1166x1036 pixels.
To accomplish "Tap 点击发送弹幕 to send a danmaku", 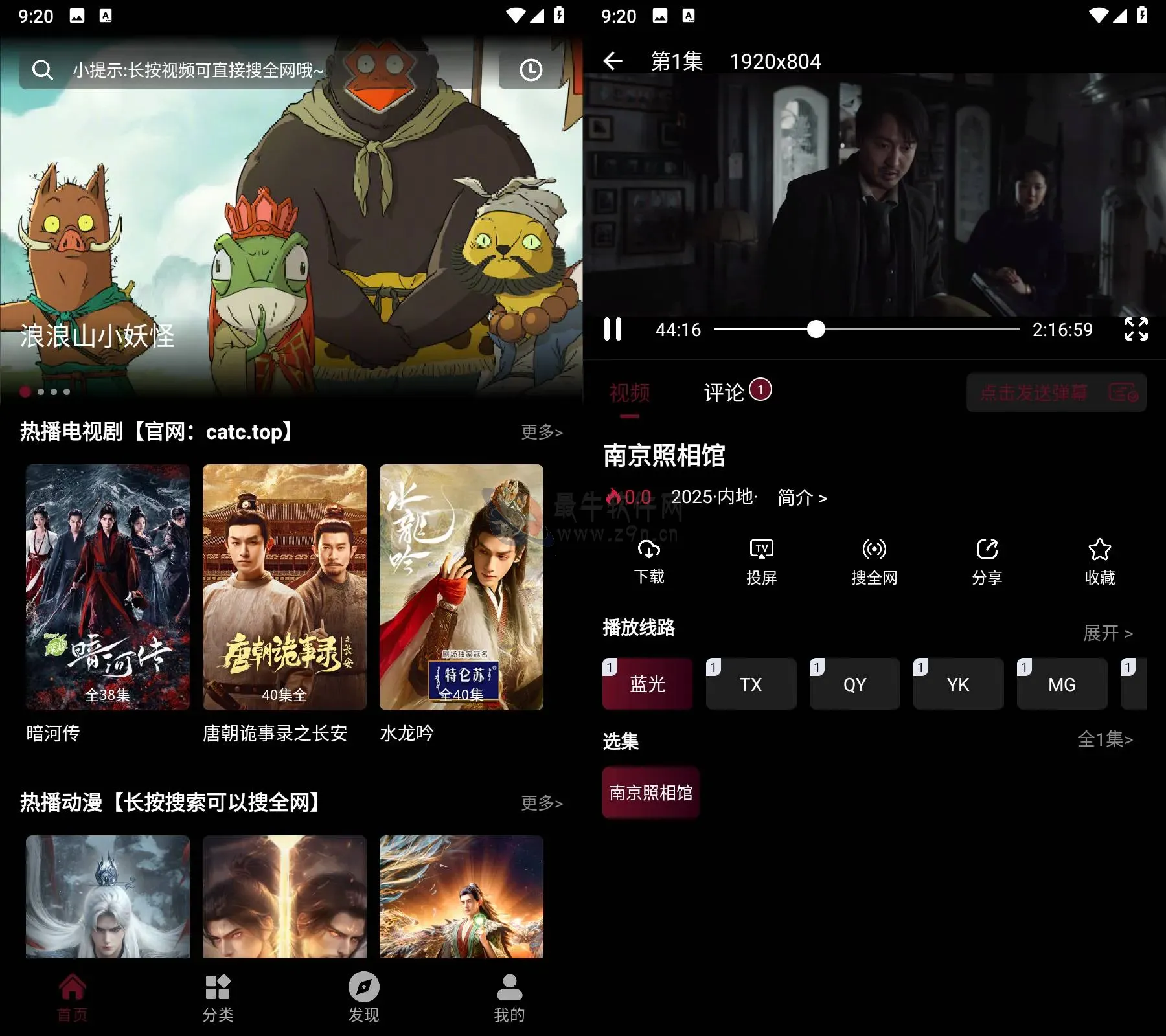I will [1056, 392].
